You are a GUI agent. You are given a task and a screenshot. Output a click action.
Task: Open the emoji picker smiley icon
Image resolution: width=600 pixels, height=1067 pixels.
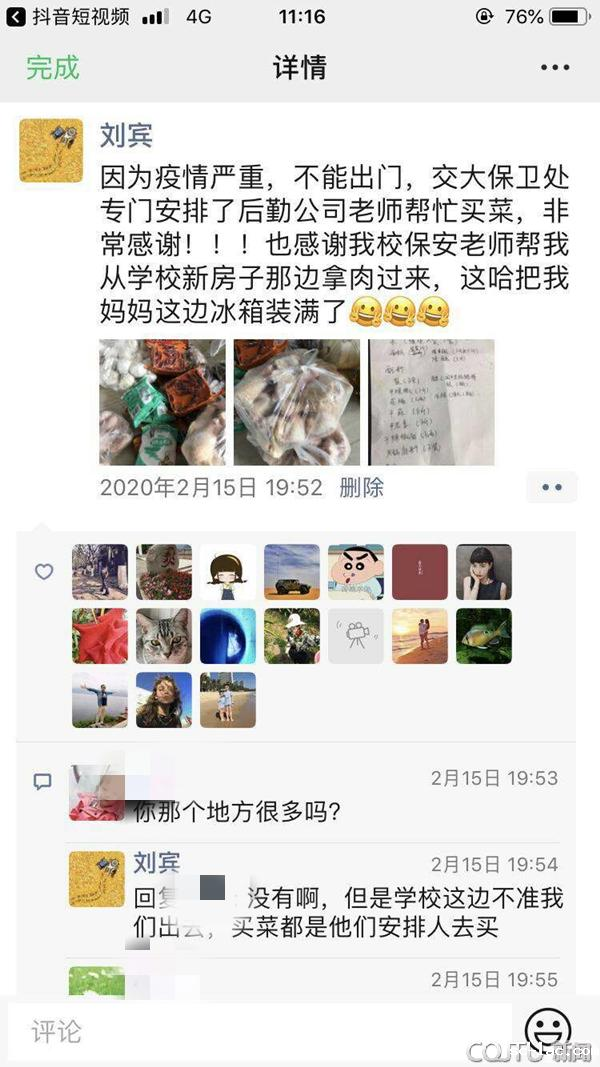547,1029
